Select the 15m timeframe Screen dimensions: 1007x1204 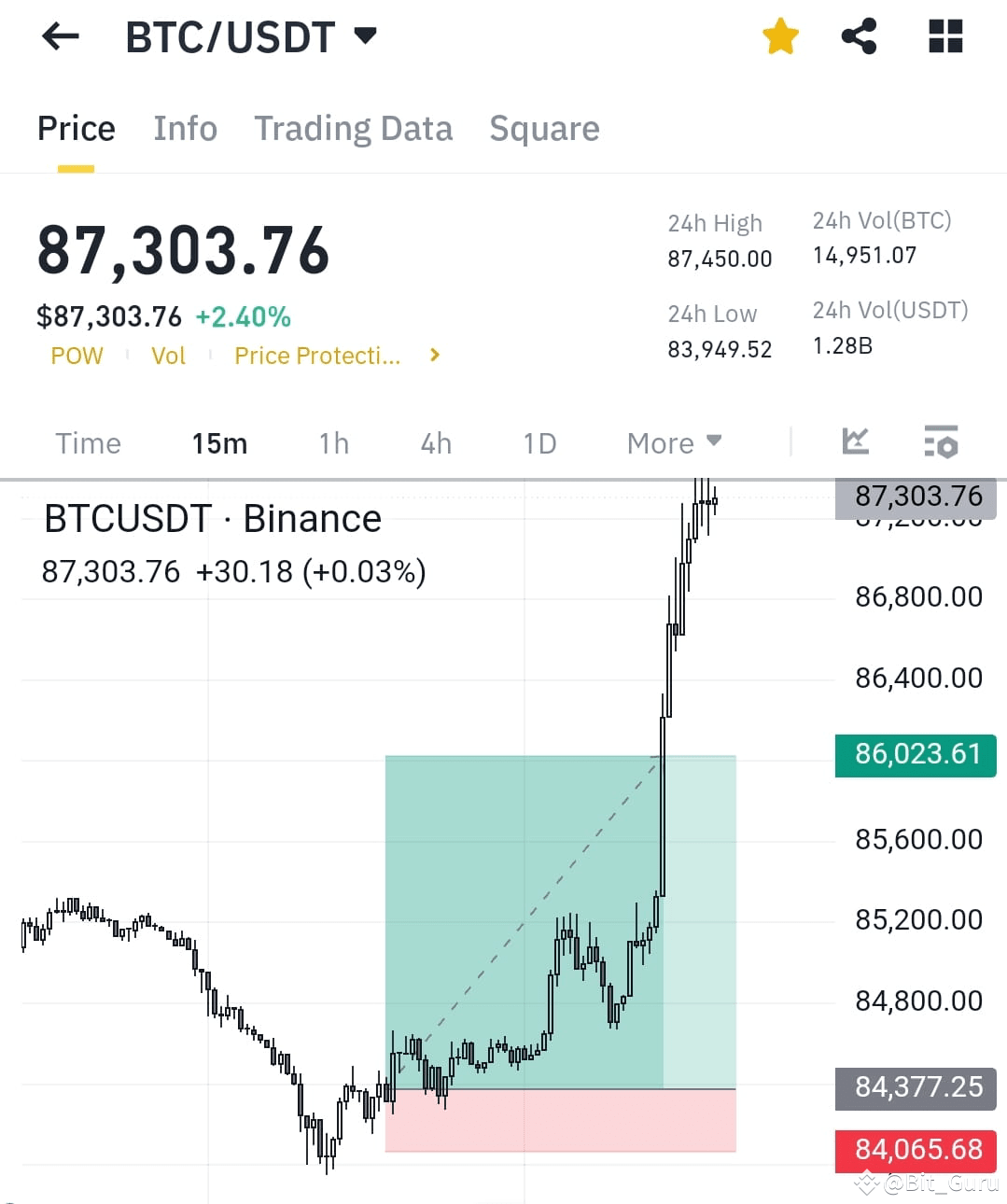(218, 443)
